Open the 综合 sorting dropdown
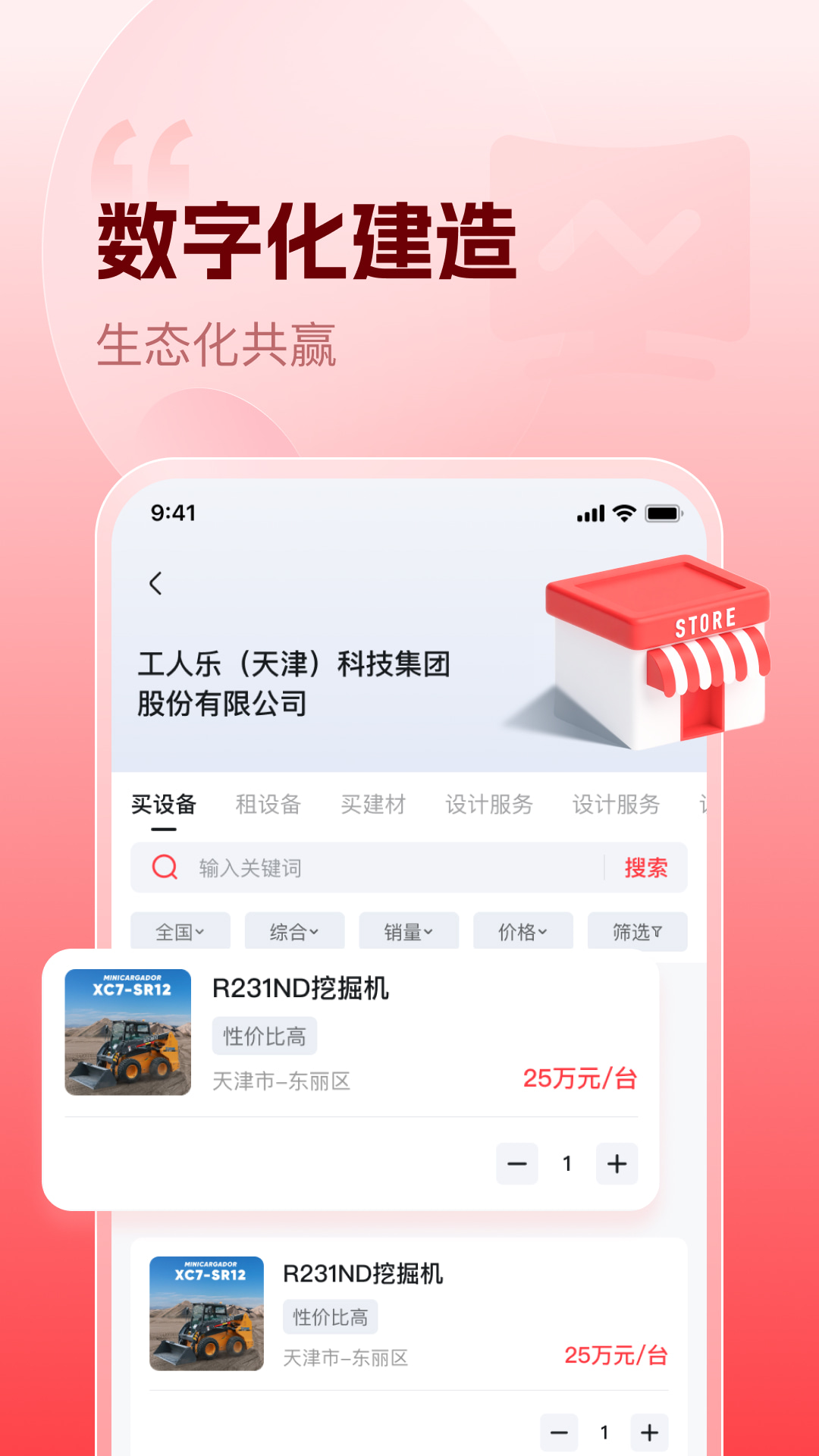This screenshot has width=819, height=1456. [x=293, y=930]
